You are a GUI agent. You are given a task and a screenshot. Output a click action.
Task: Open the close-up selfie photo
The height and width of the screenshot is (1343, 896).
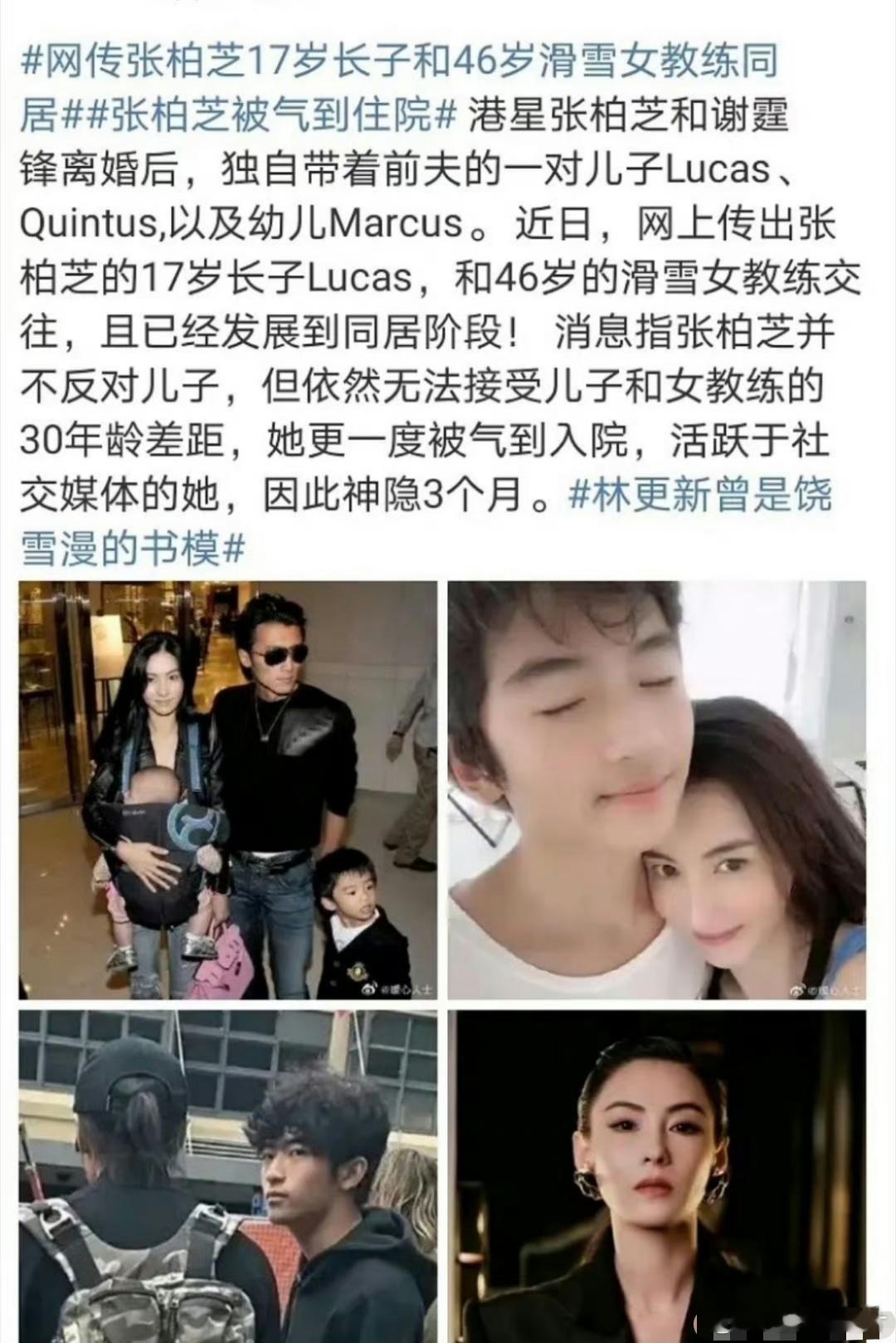[x=656, y=789]
